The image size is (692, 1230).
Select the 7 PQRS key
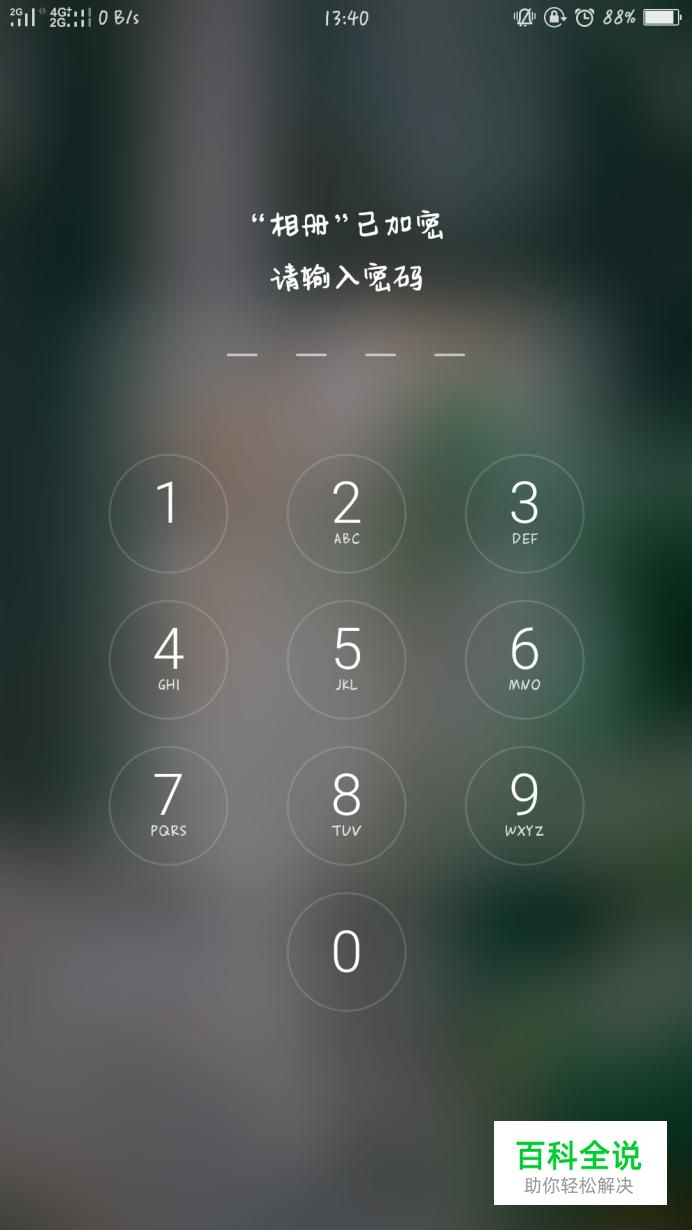point(168,805)
